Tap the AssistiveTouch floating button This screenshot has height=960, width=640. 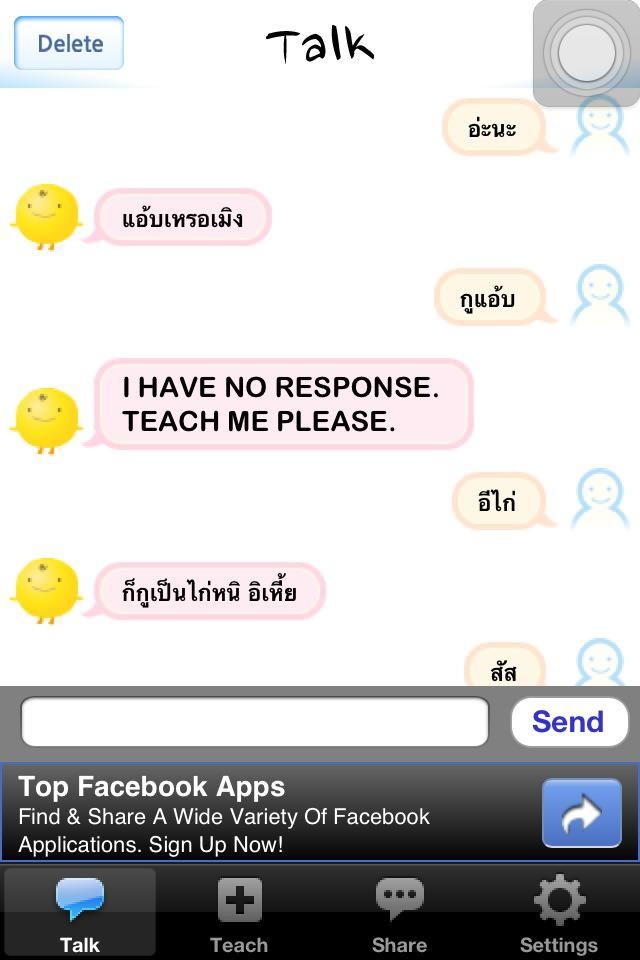[587, 53]
